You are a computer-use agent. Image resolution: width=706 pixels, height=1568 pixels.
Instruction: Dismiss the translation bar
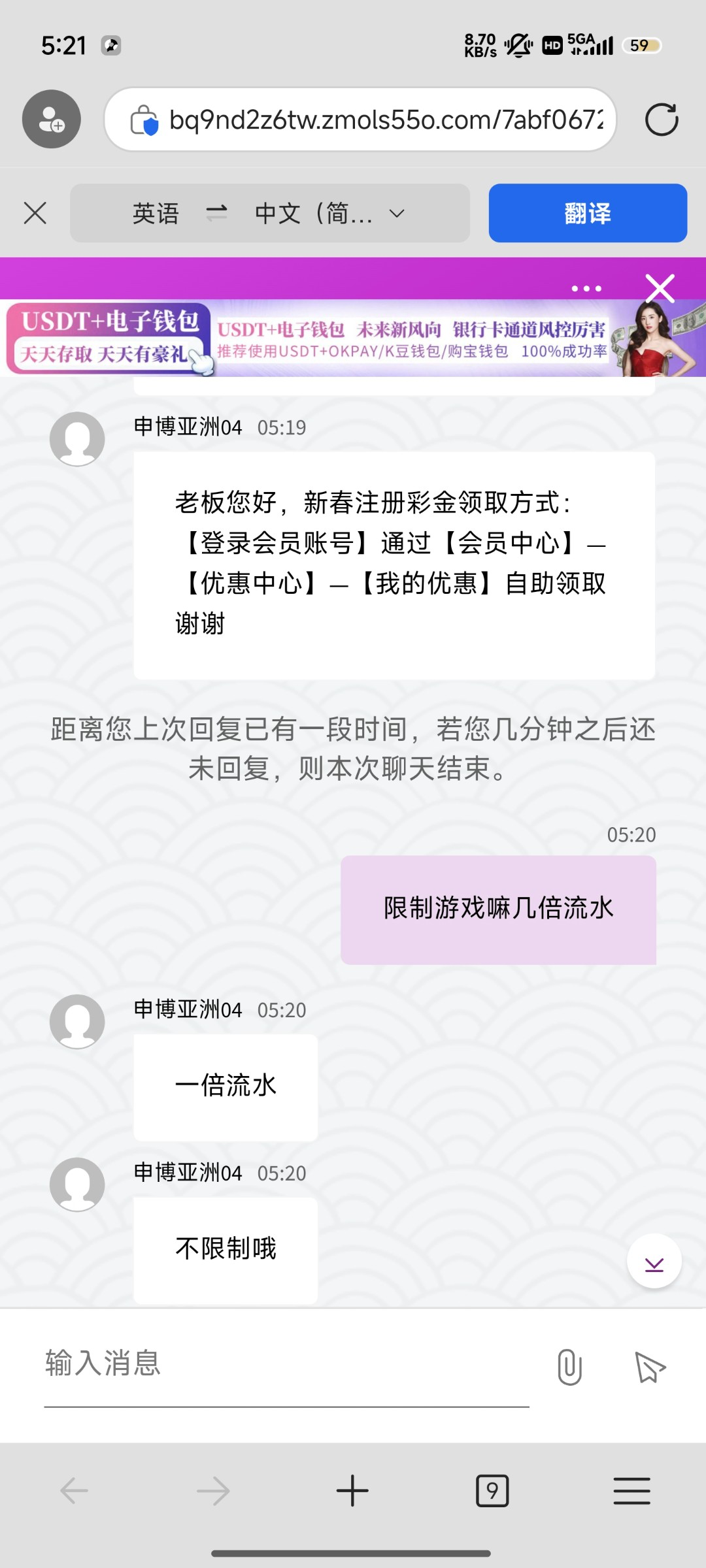coord(35,213)
